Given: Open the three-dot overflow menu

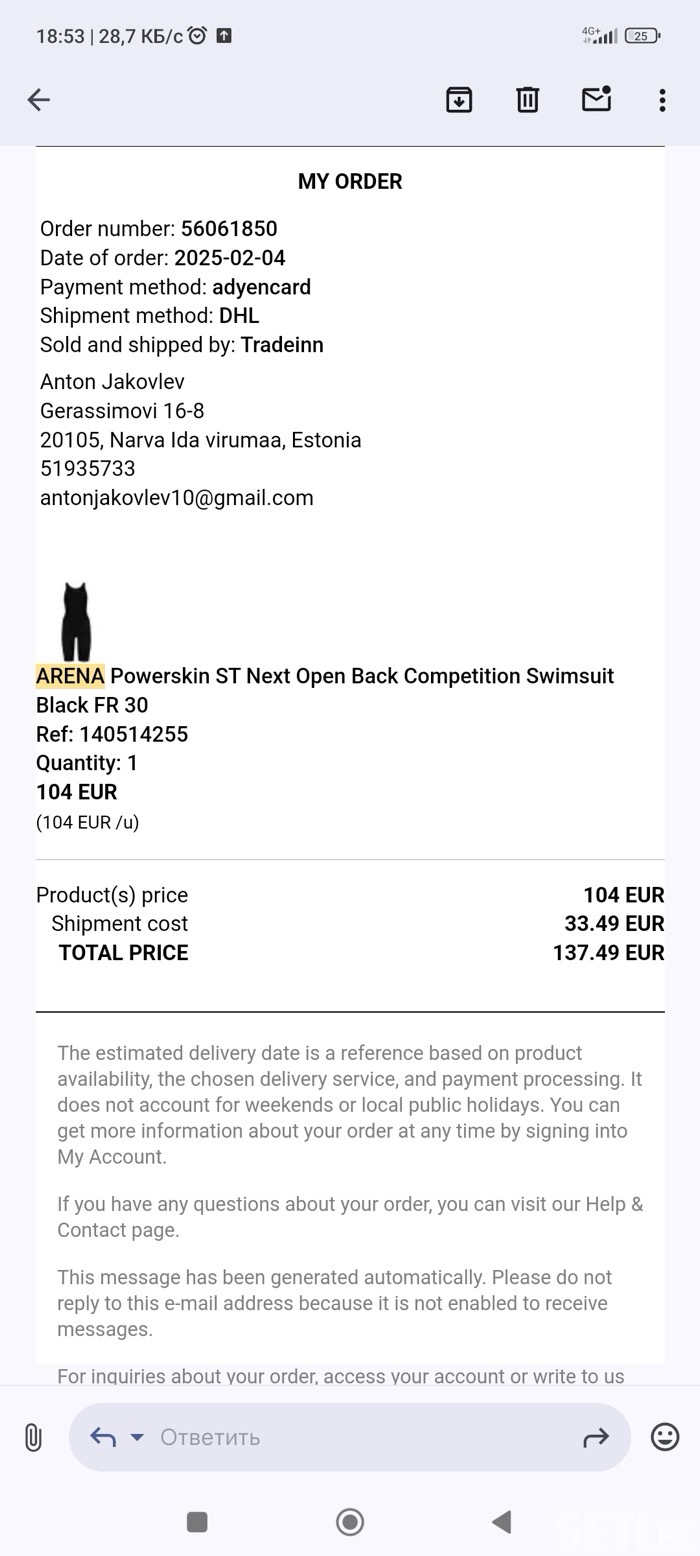Looking at the screenshot, I should 662,99.
